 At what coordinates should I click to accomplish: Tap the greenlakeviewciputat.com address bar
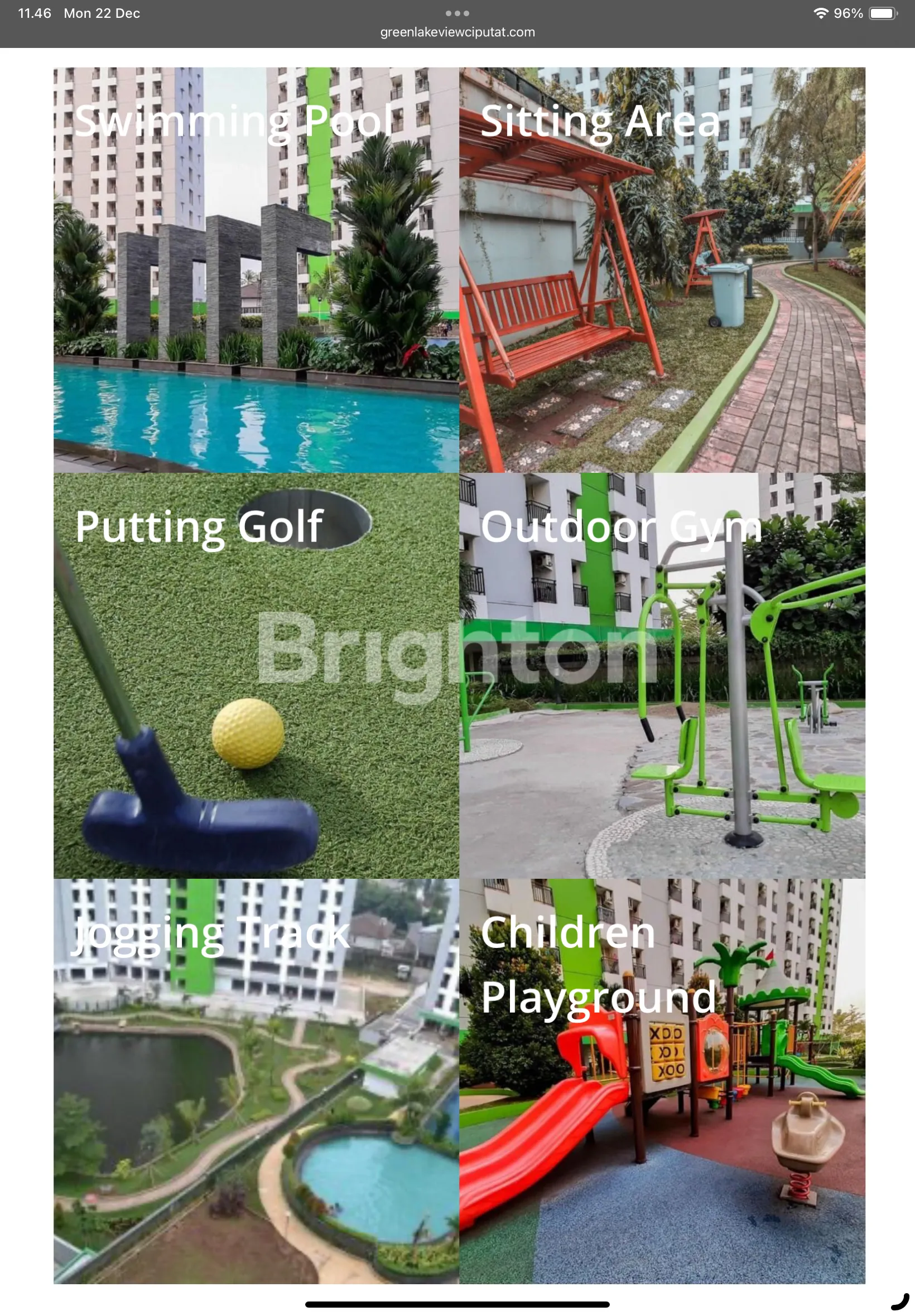click(x=457, y=32)
